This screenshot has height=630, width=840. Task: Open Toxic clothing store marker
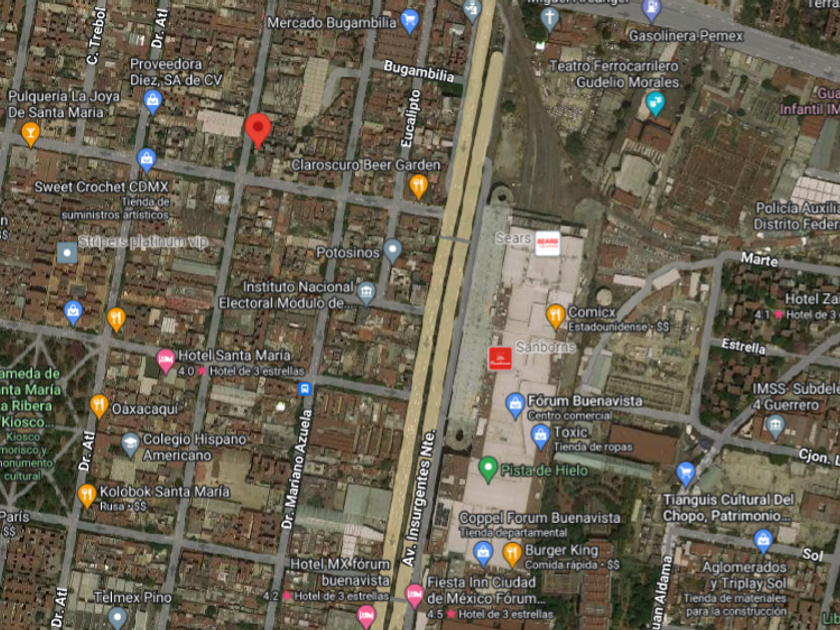tap(540, 438)
